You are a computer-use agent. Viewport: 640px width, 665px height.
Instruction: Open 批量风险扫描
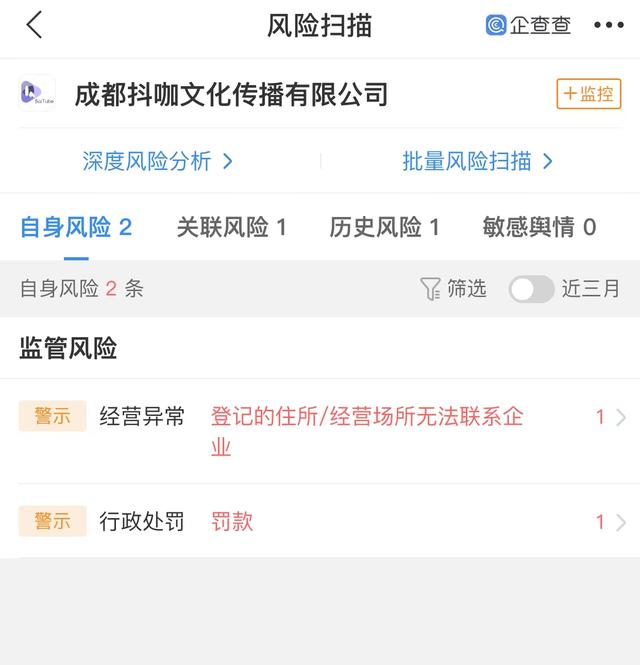478,161
